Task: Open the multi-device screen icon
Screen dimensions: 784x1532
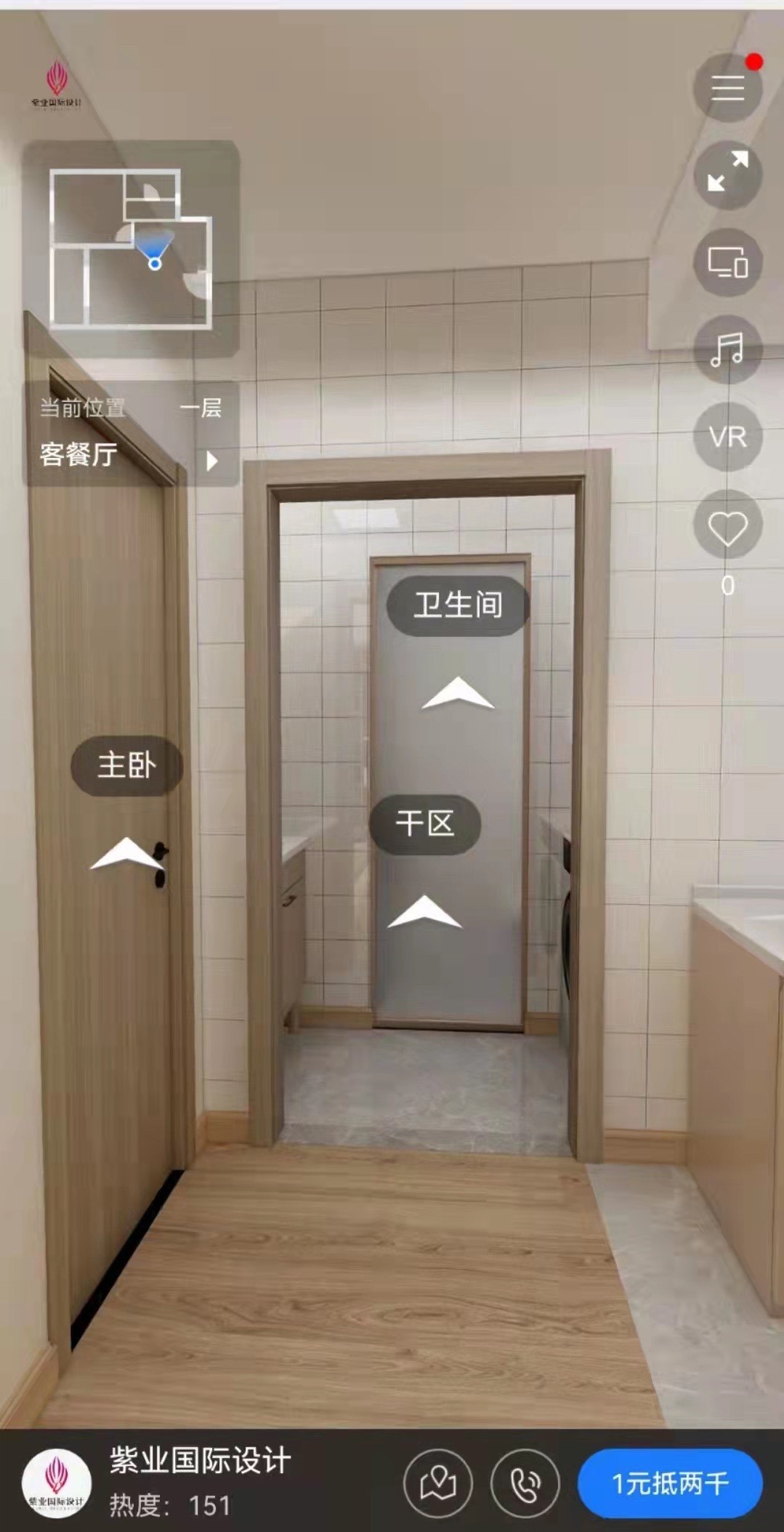Action: 727,262
